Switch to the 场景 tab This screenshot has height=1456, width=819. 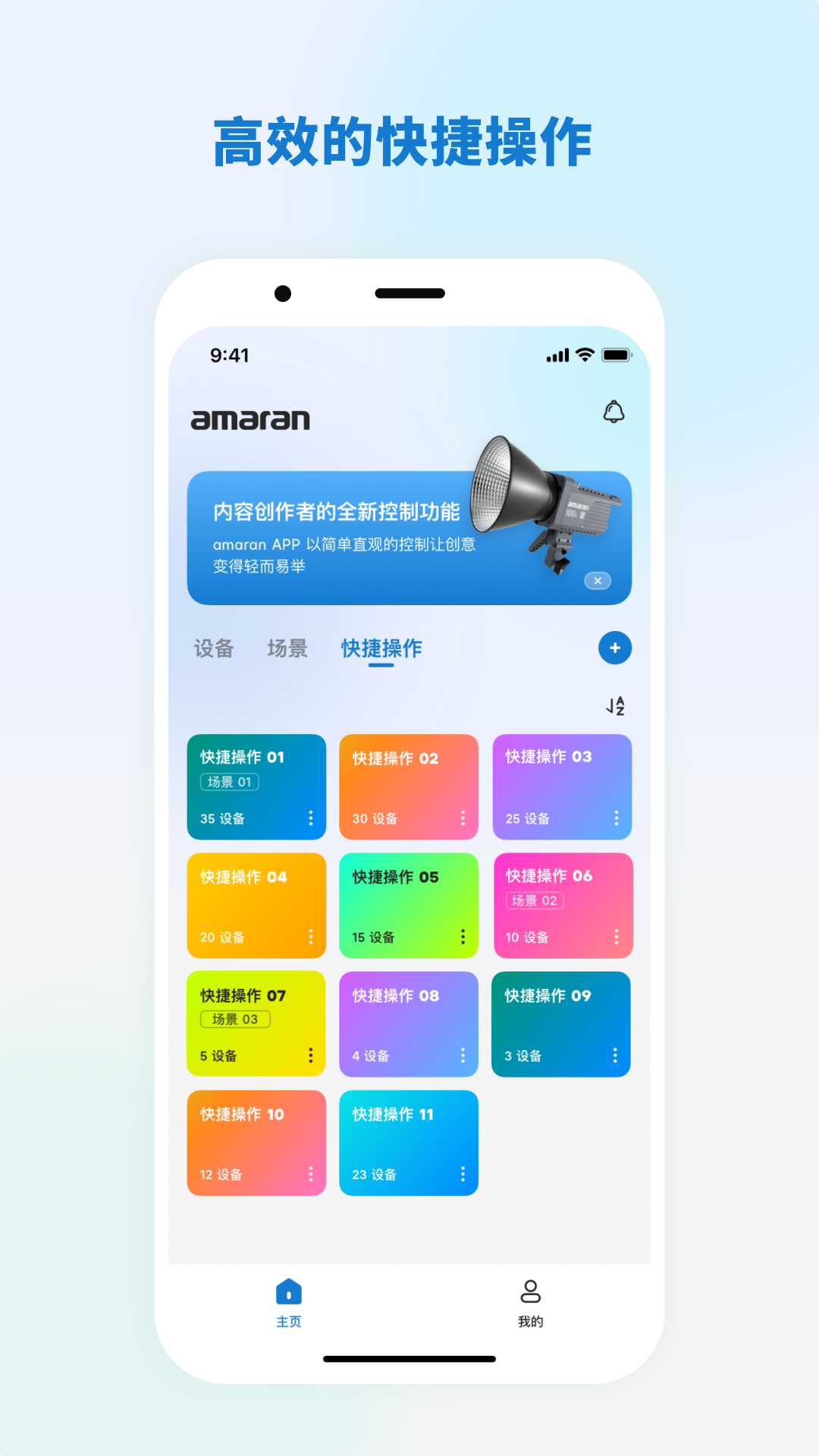pos(287,649)
